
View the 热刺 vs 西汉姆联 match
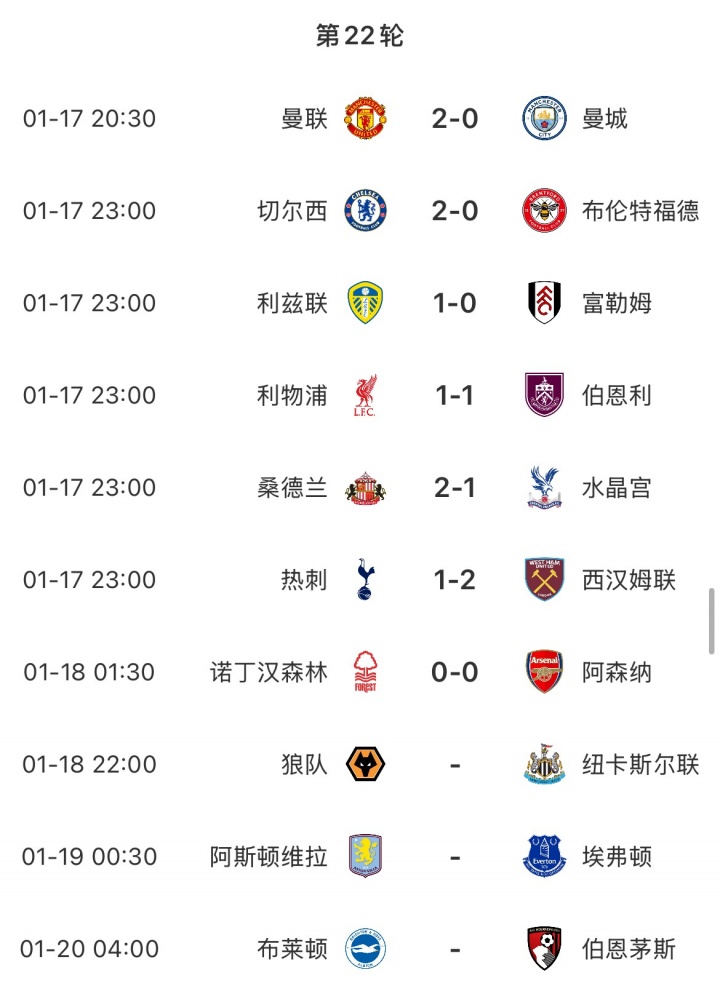pos(455,580)
